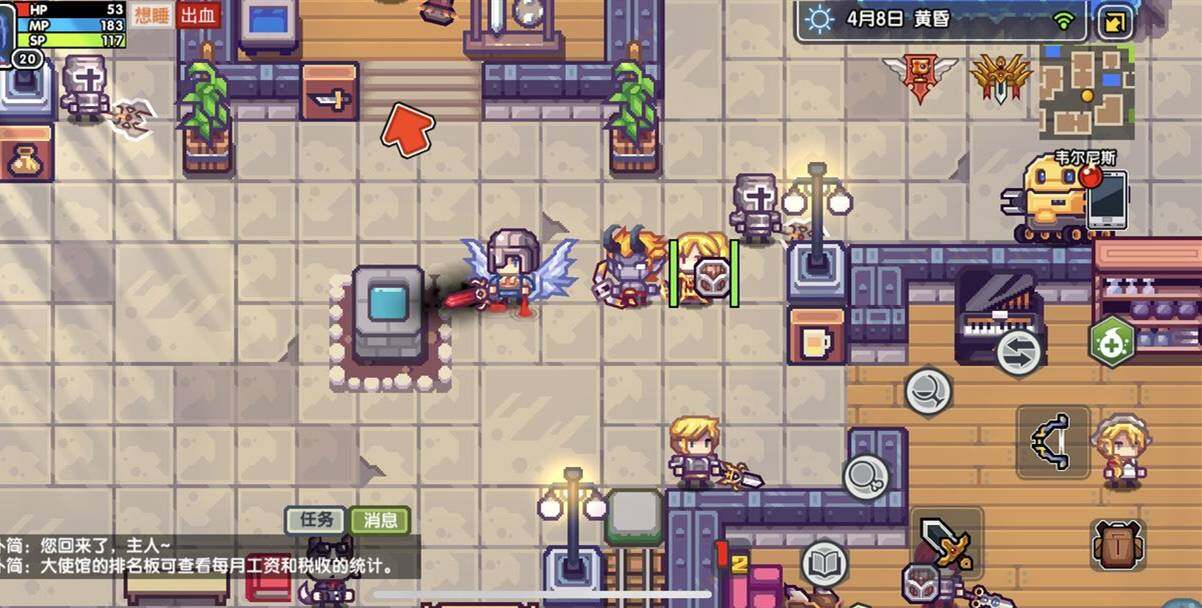Select the bow weapon slot
This screenshot has width=1202, height=608.
(x=1053, y=441)
